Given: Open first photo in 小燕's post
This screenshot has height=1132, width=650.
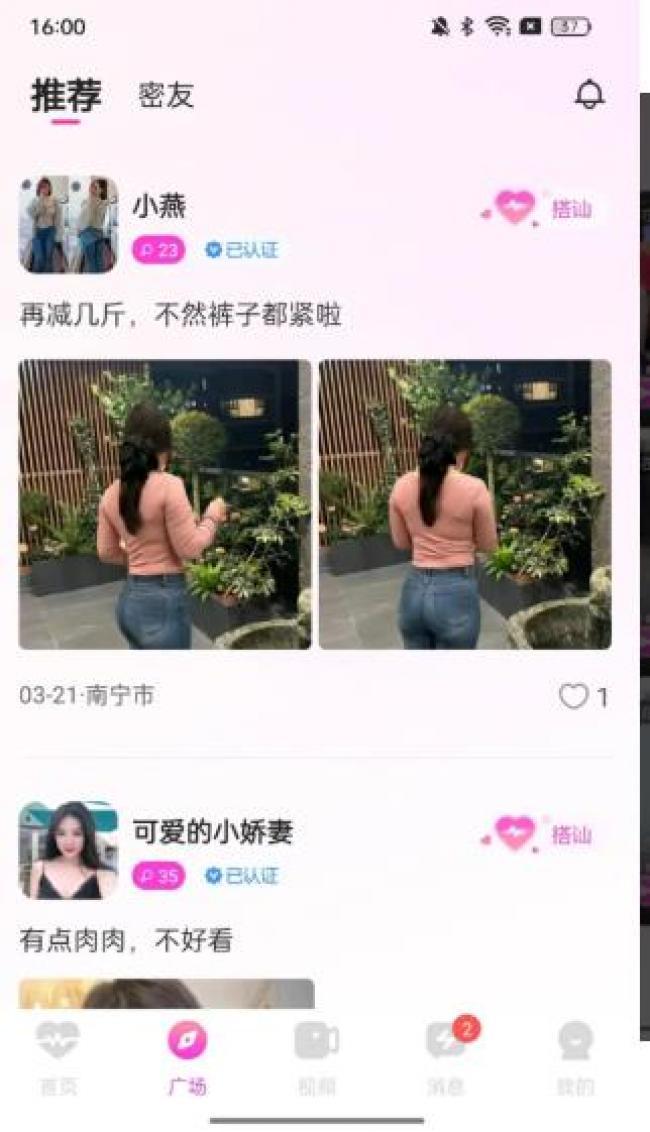Looking at the screenshot, I should 165,505.
